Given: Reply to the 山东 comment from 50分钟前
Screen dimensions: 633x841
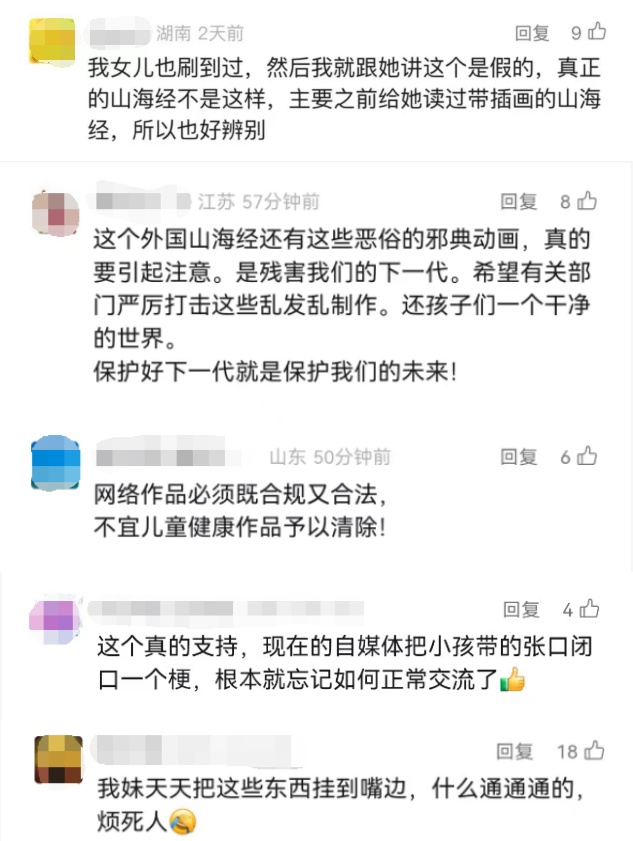Looking at the screenshot, I should (519, 457).
